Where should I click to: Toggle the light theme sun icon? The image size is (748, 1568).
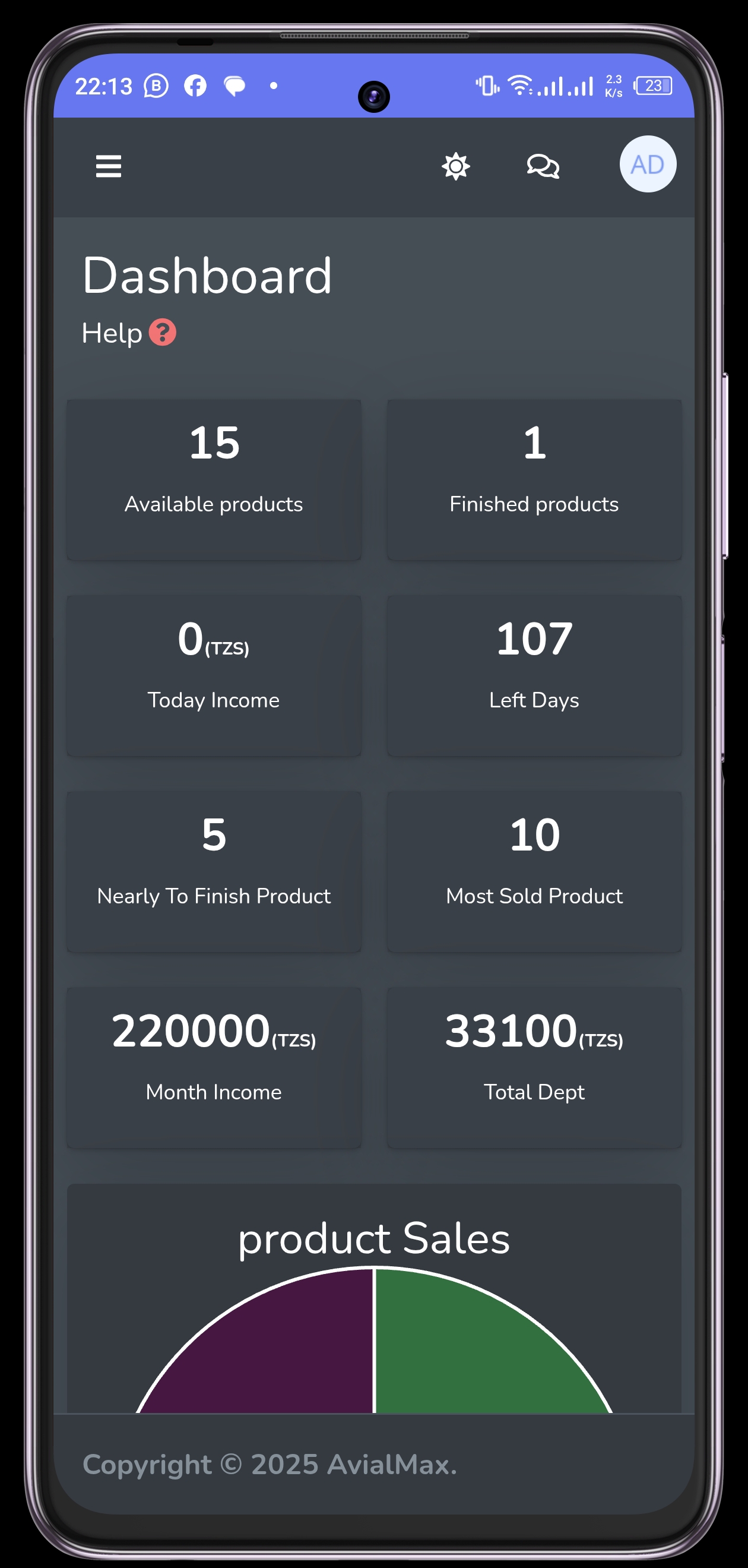click(x=455, y=166)
